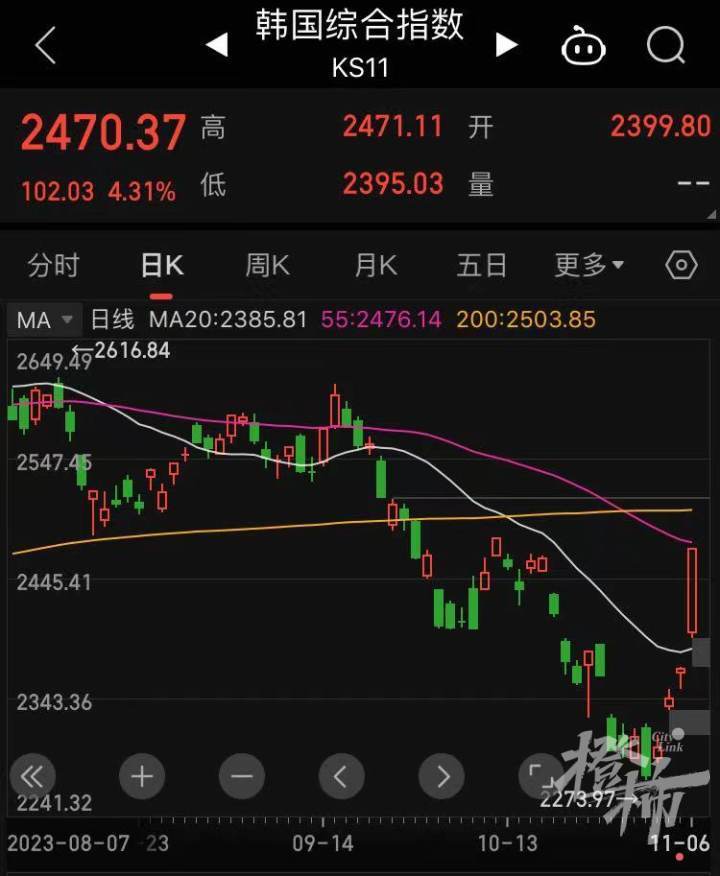
Task: Switch to next stock via right triangle
Action: [x=507, y=45]
